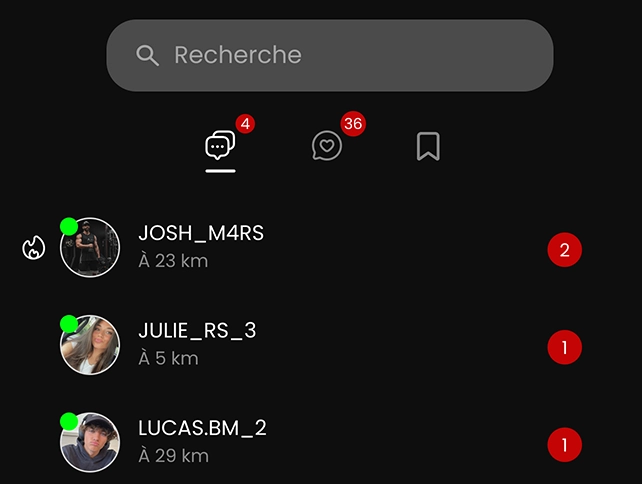This screenshot has width=642, height=484.
Task: Tap the Recherche search field
Action: [330, 55]
